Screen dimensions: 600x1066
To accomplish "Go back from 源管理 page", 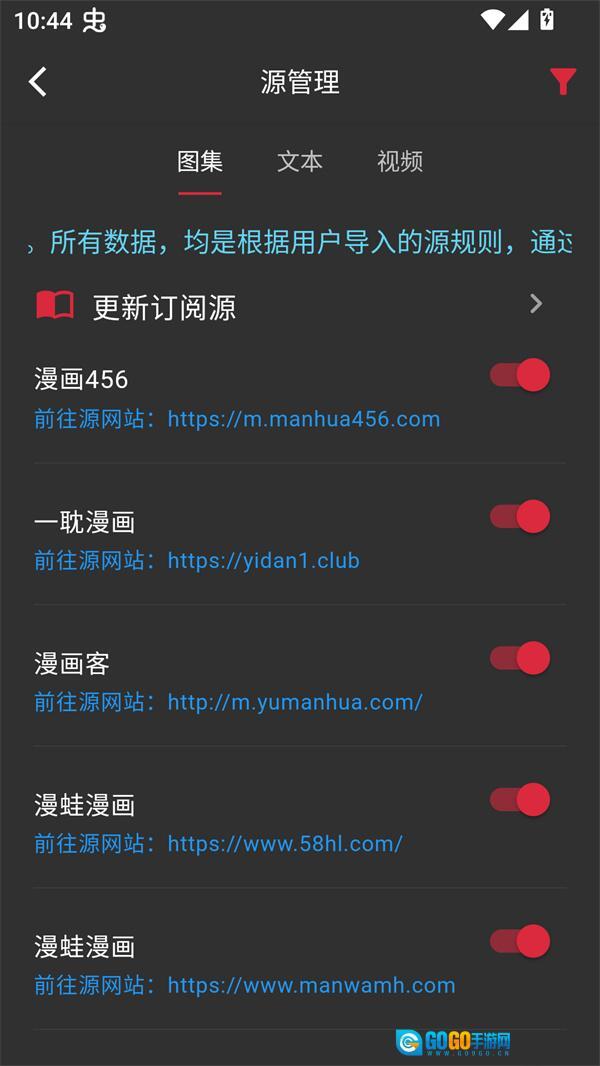I will click(x=38, y=82).
